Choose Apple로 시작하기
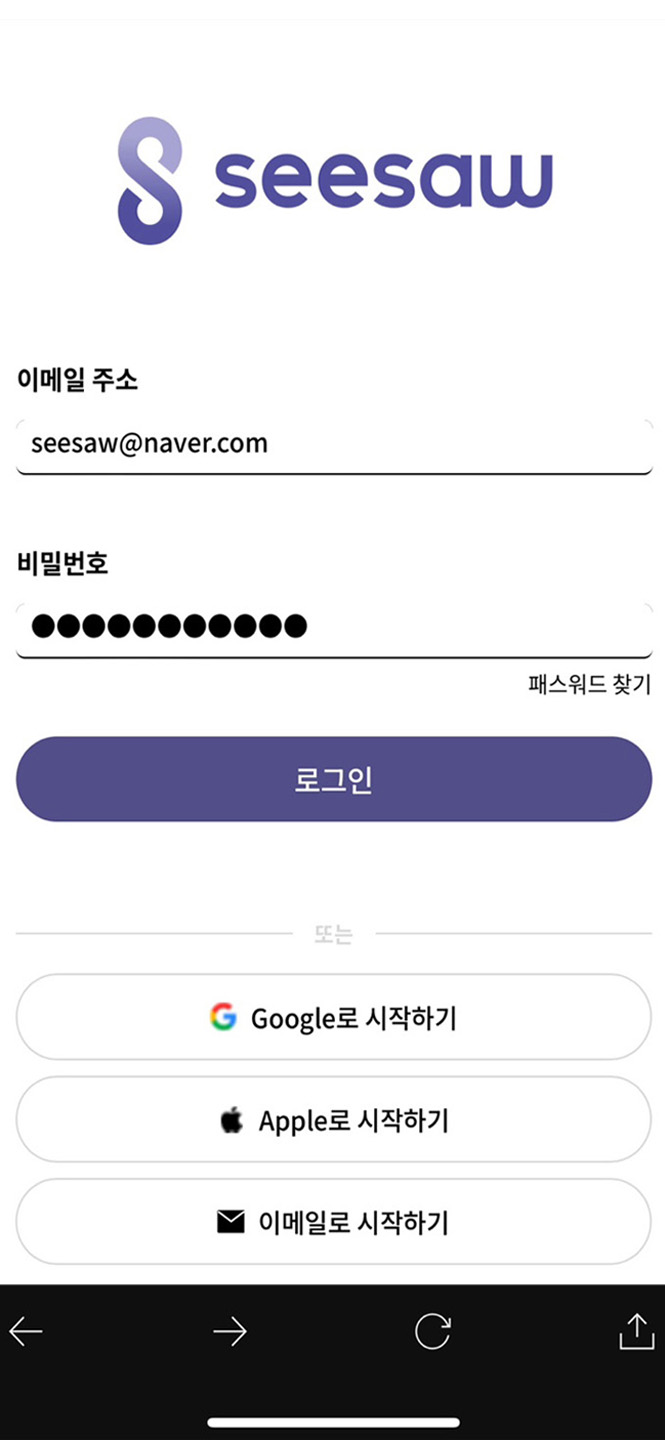Screen dimensions: 665x1440 (333, 1121)
